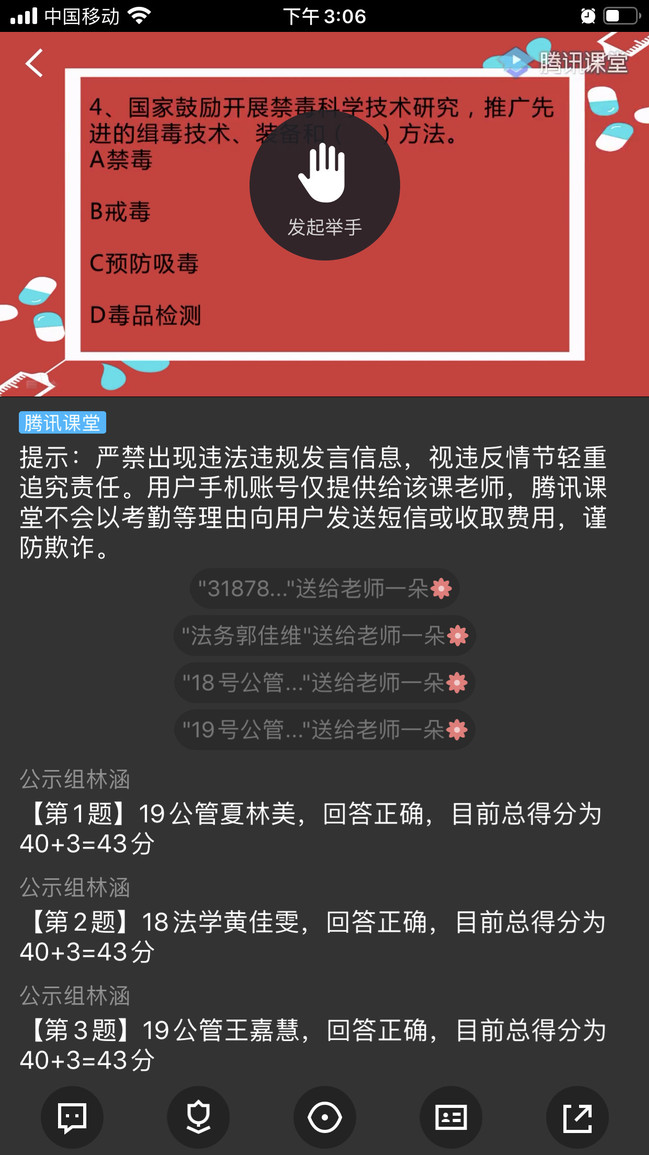Open the ID card icon

[x=451, y=1117]
